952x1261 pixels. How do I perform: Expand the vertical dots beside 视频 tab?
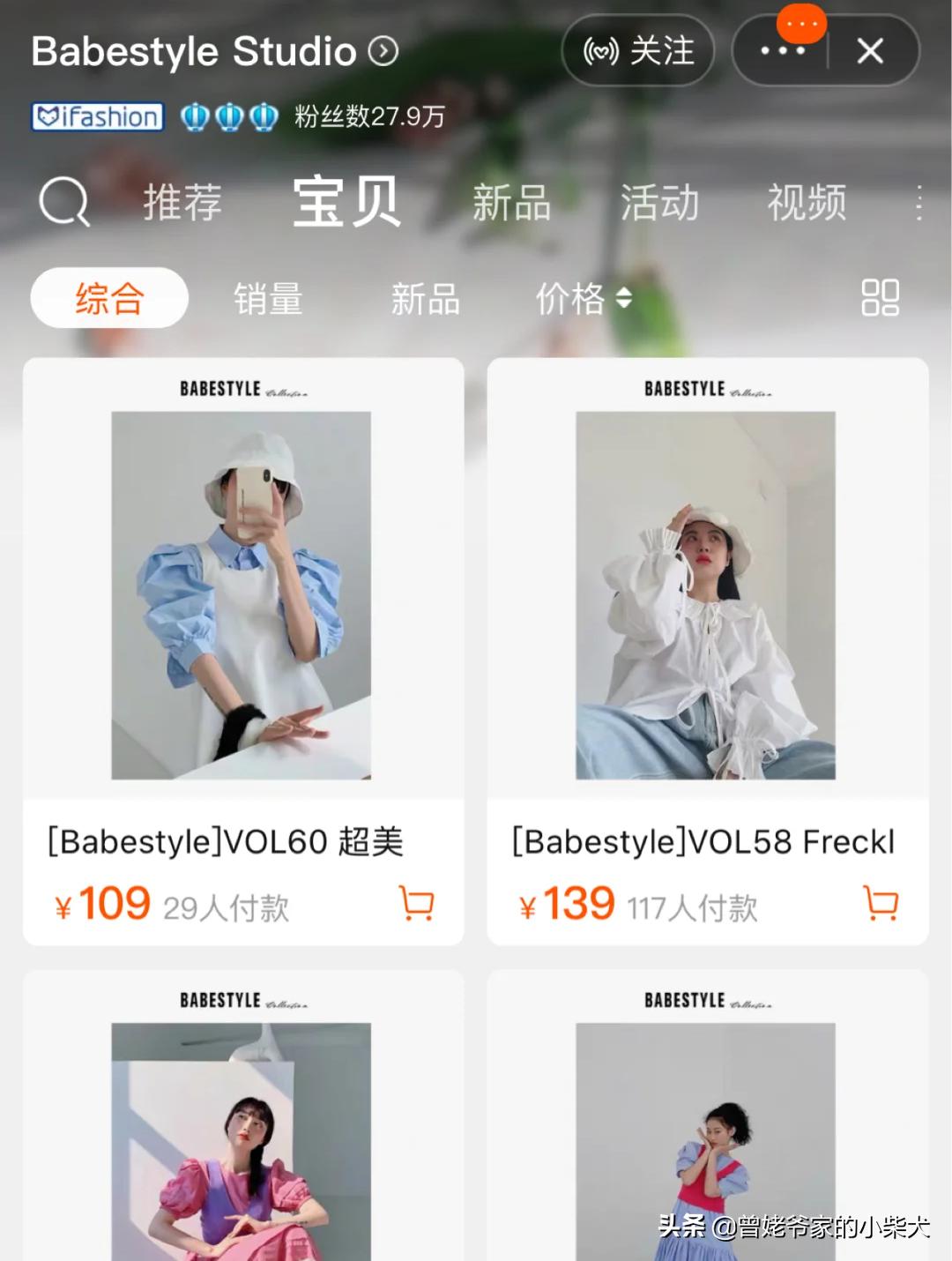click(919, 203)
